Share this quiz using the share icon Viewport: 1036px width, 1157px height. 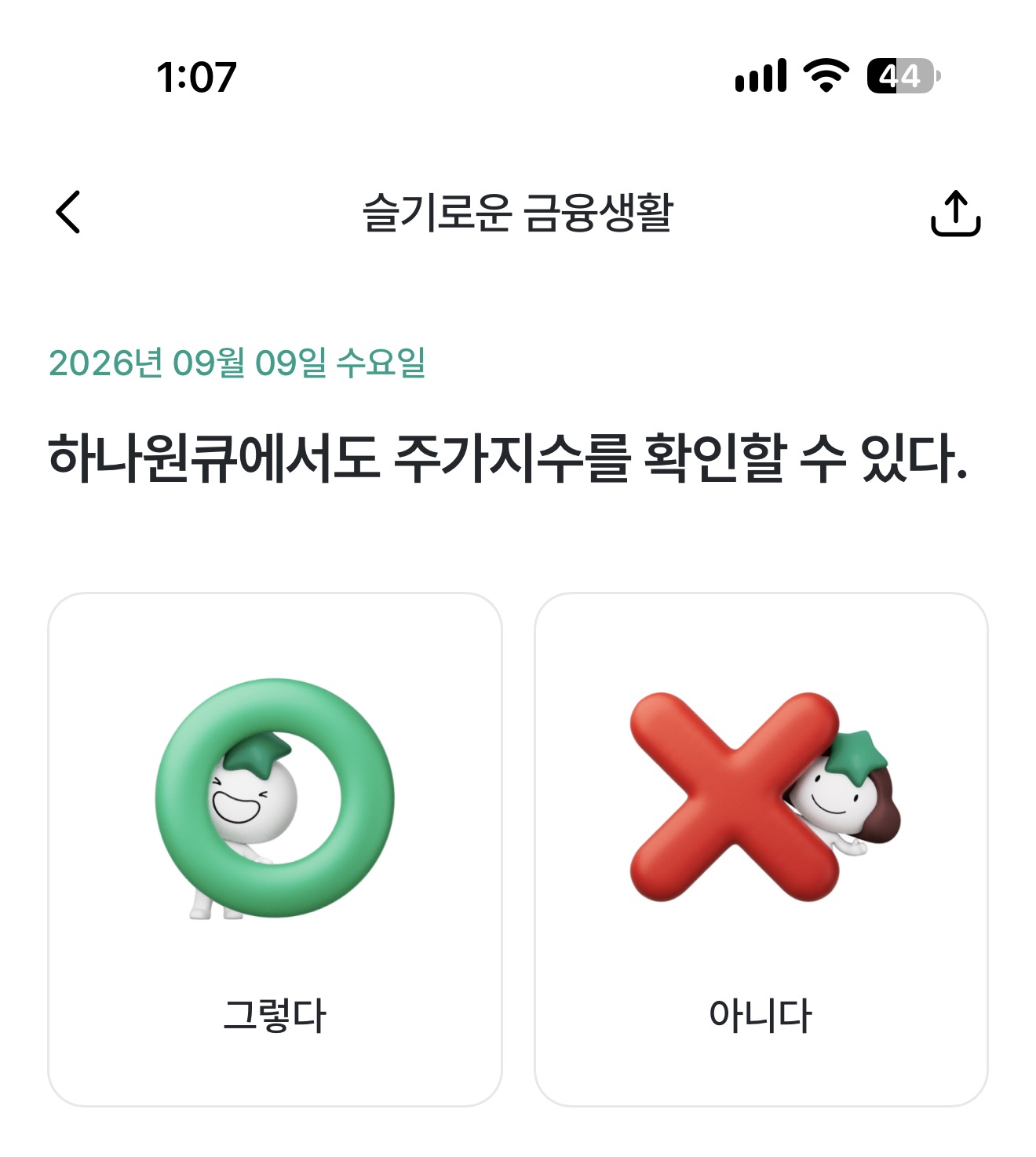(955, 213)
